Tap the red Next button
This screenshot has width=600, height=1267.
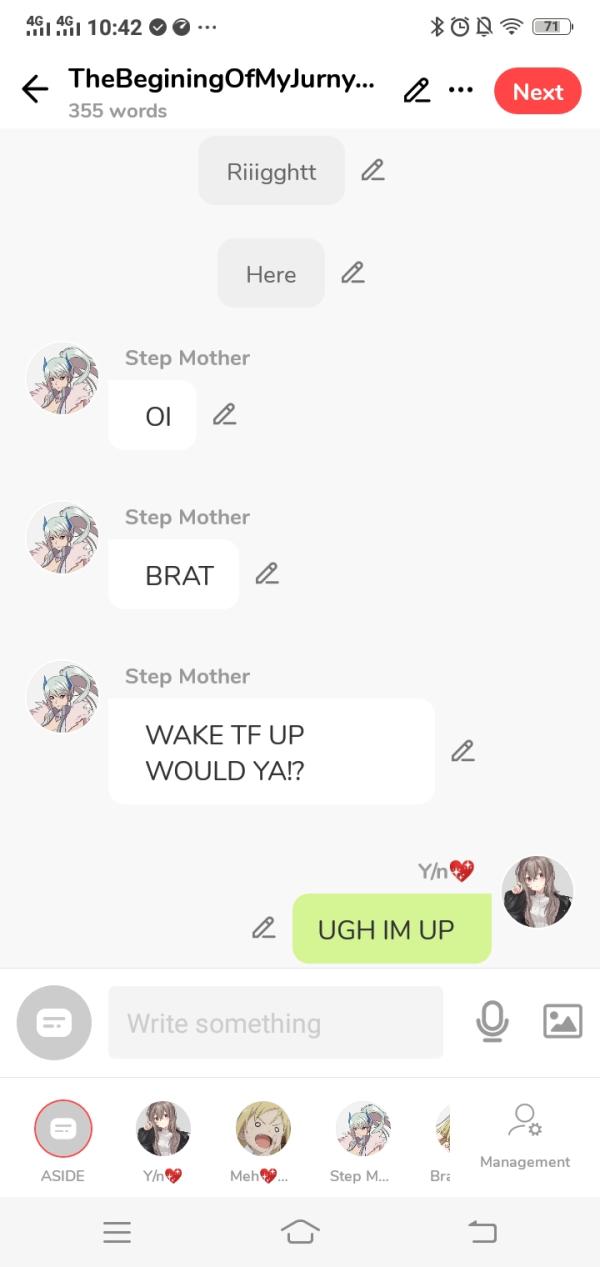click(537, 92)
